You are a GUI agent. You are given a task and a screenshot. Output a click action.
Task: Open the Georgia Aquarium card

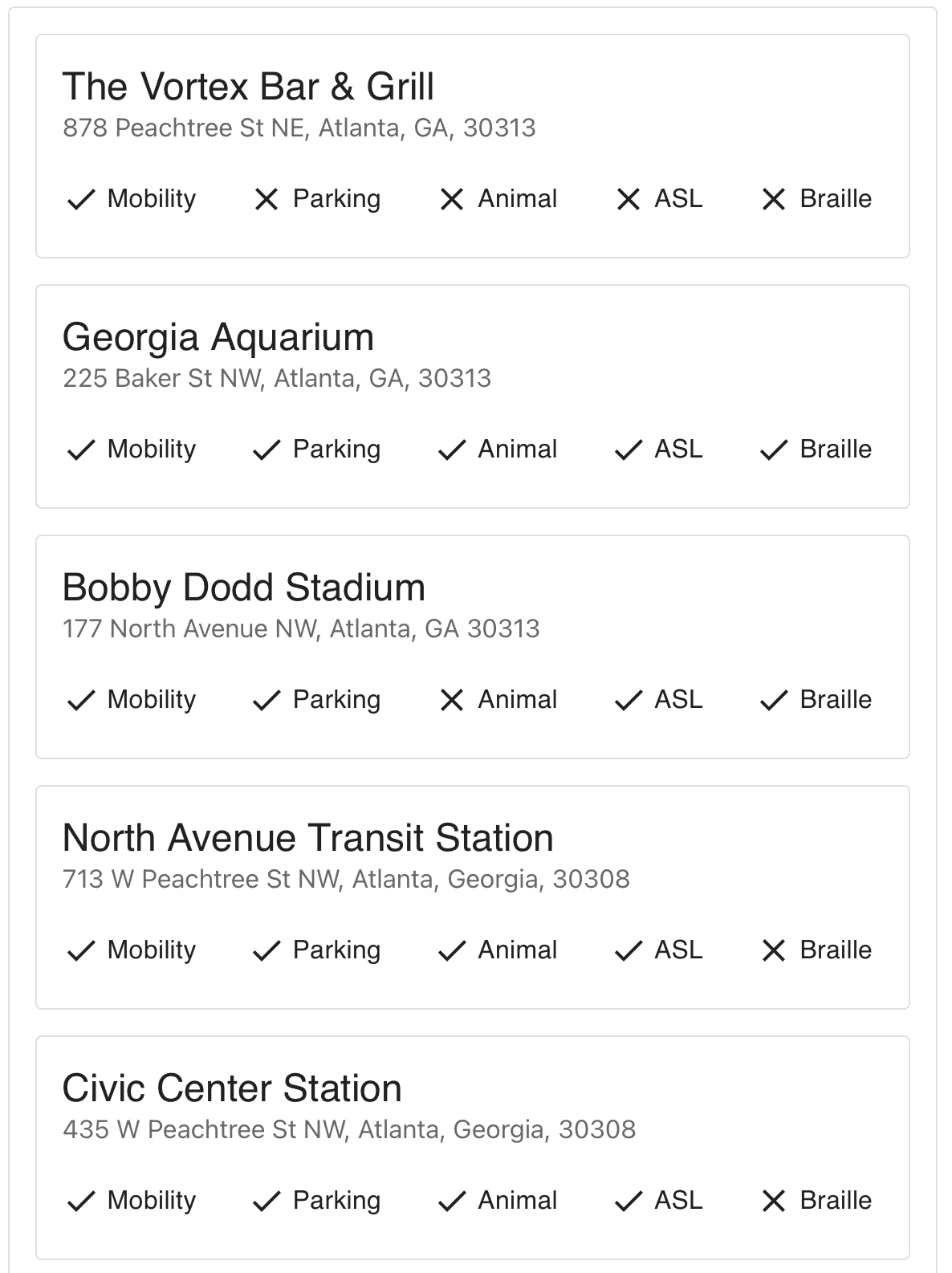click(218, 337)
